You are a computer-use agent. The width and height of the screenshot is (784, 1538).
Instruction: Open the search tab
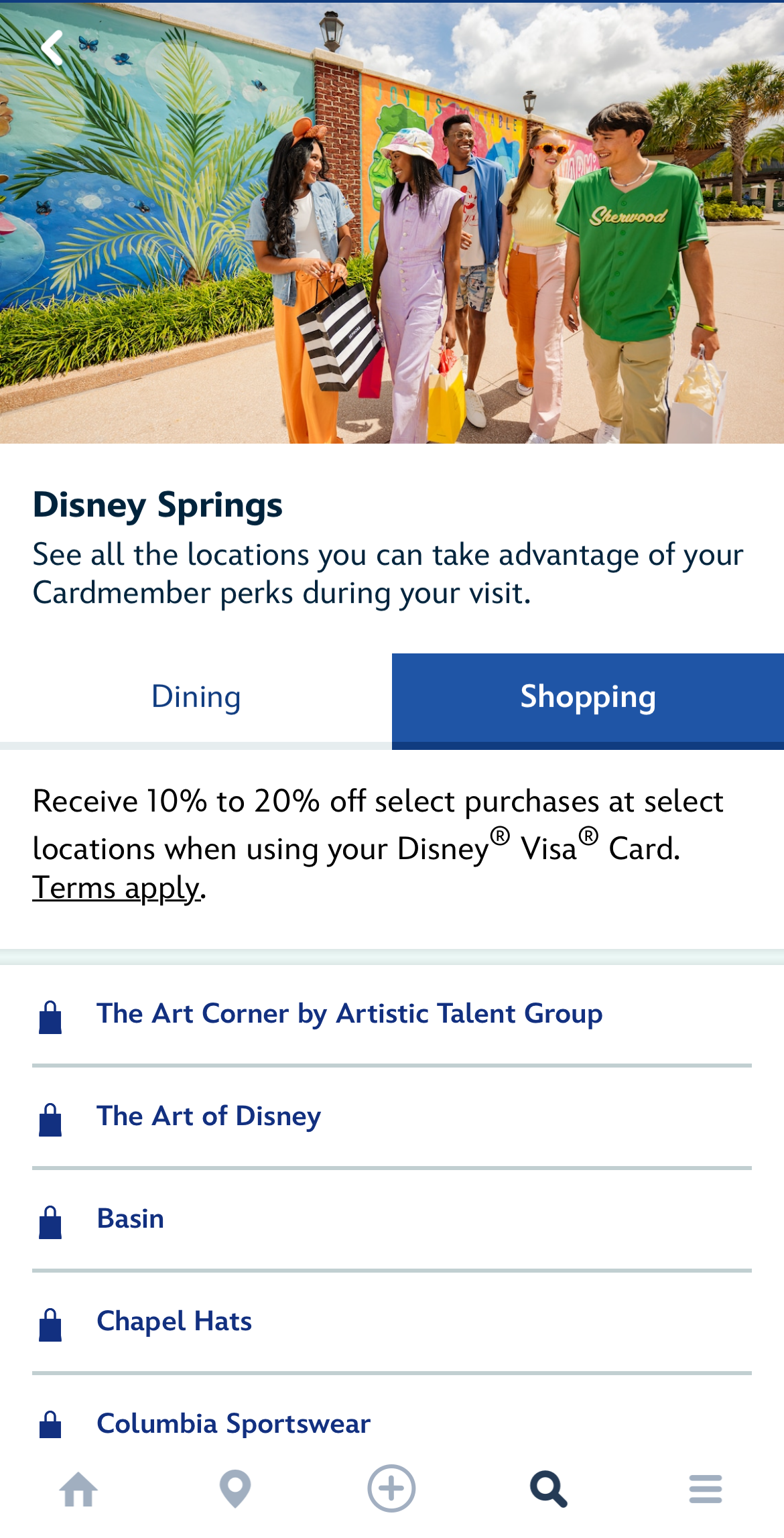click(549, 1489)
